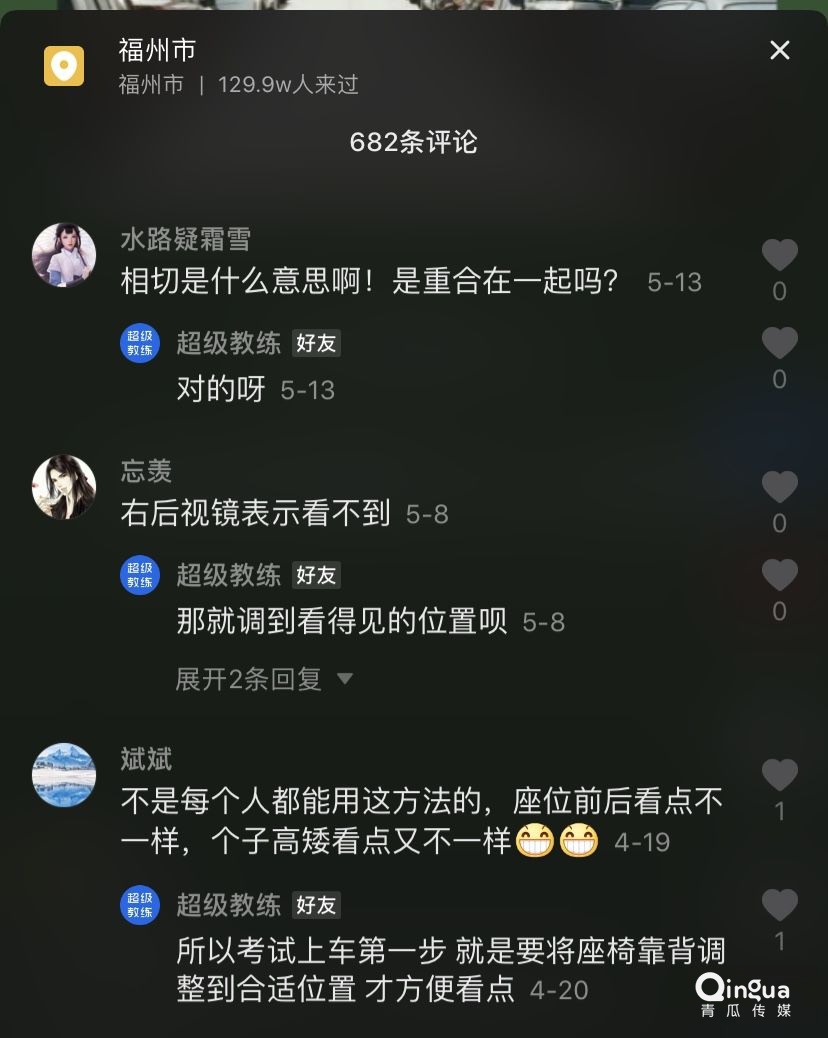Expand 展开2条回复 to show hidden replies
This screenshot has height=1038, width=828.
click(x=248, y=678)
